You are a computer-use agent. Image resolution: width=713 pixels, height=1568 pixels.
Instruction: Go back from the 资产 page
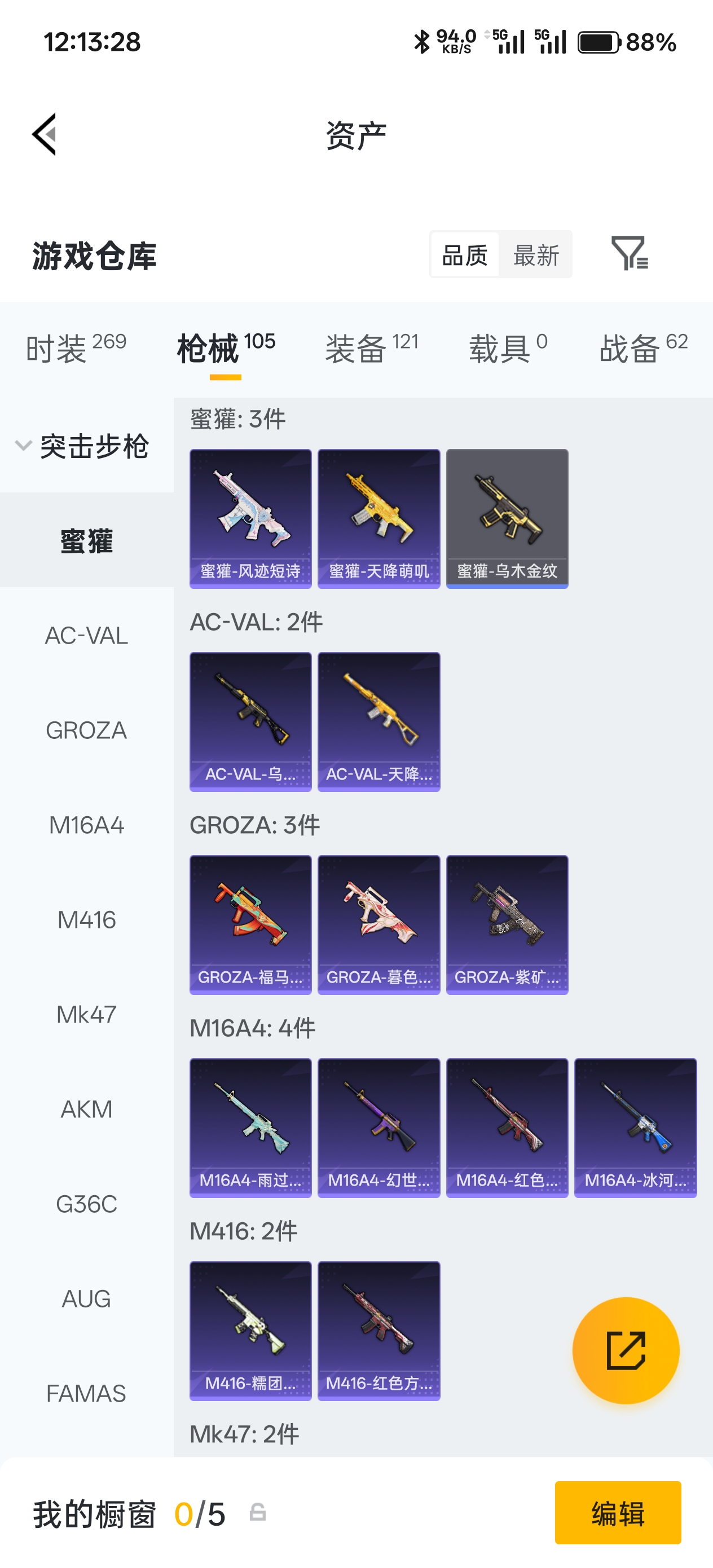[45, 134]
